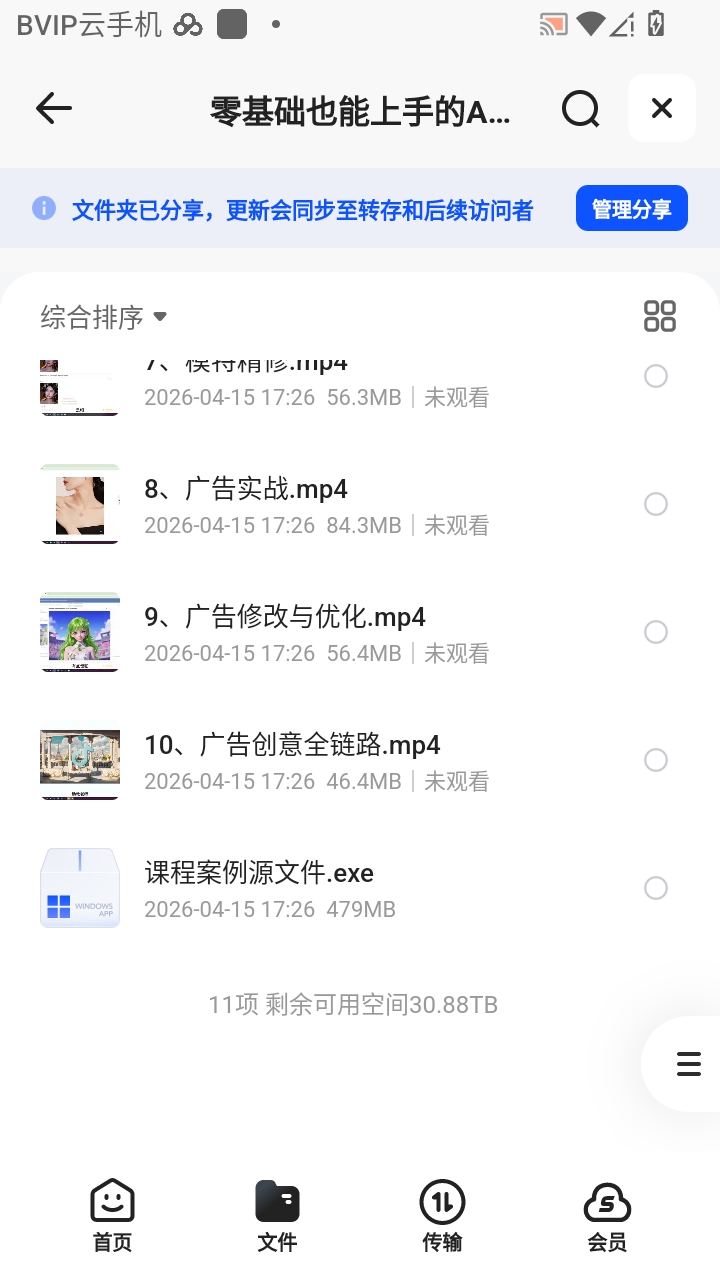
Task: Switch to the 首页 tab
Action: (x=112, y=1215)
